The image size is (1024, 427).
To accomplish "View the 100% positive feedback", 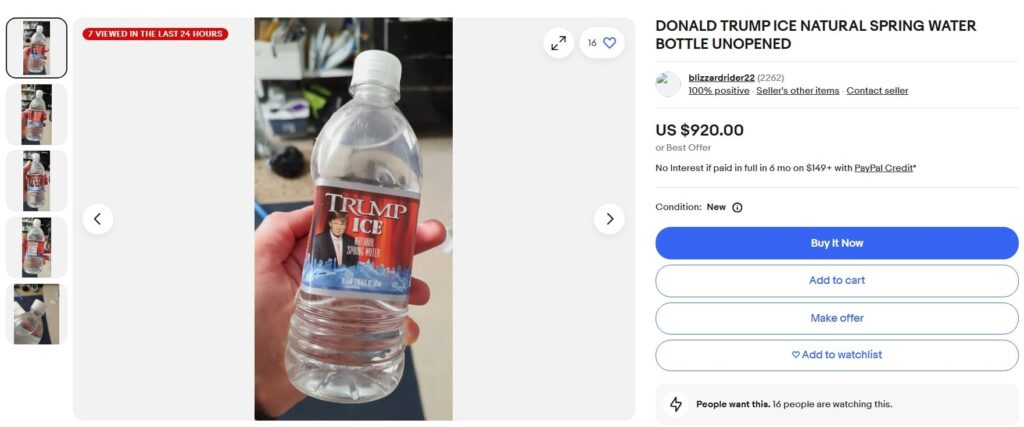I will point(718,91).
